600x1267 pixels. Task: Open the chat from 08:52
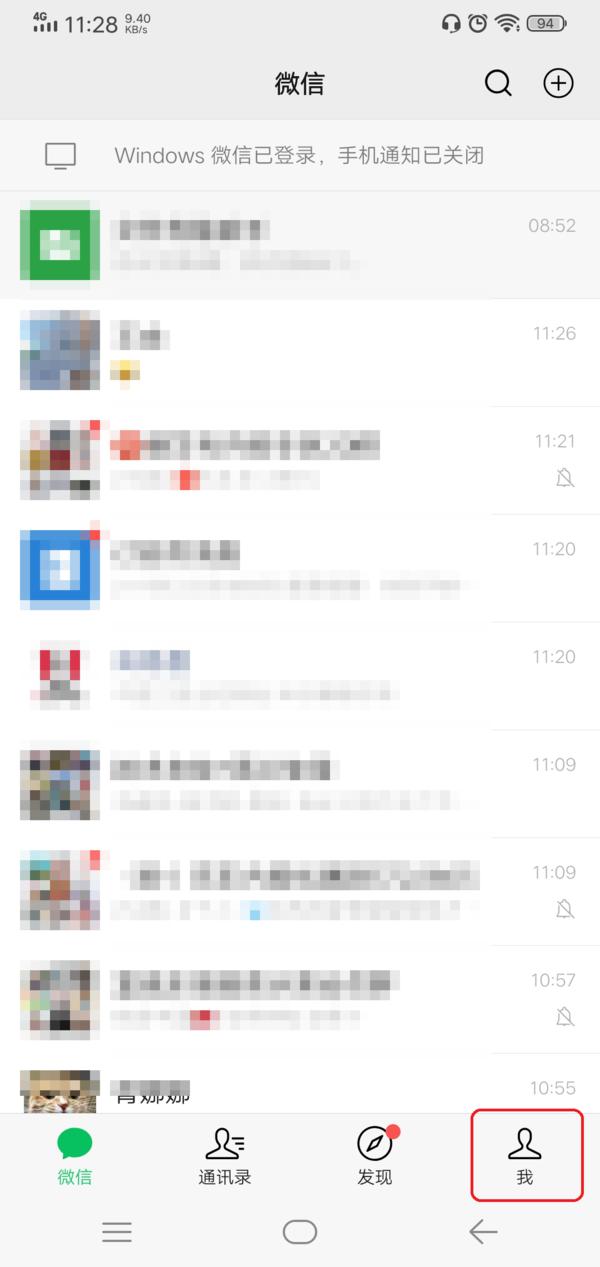point(300,244)
